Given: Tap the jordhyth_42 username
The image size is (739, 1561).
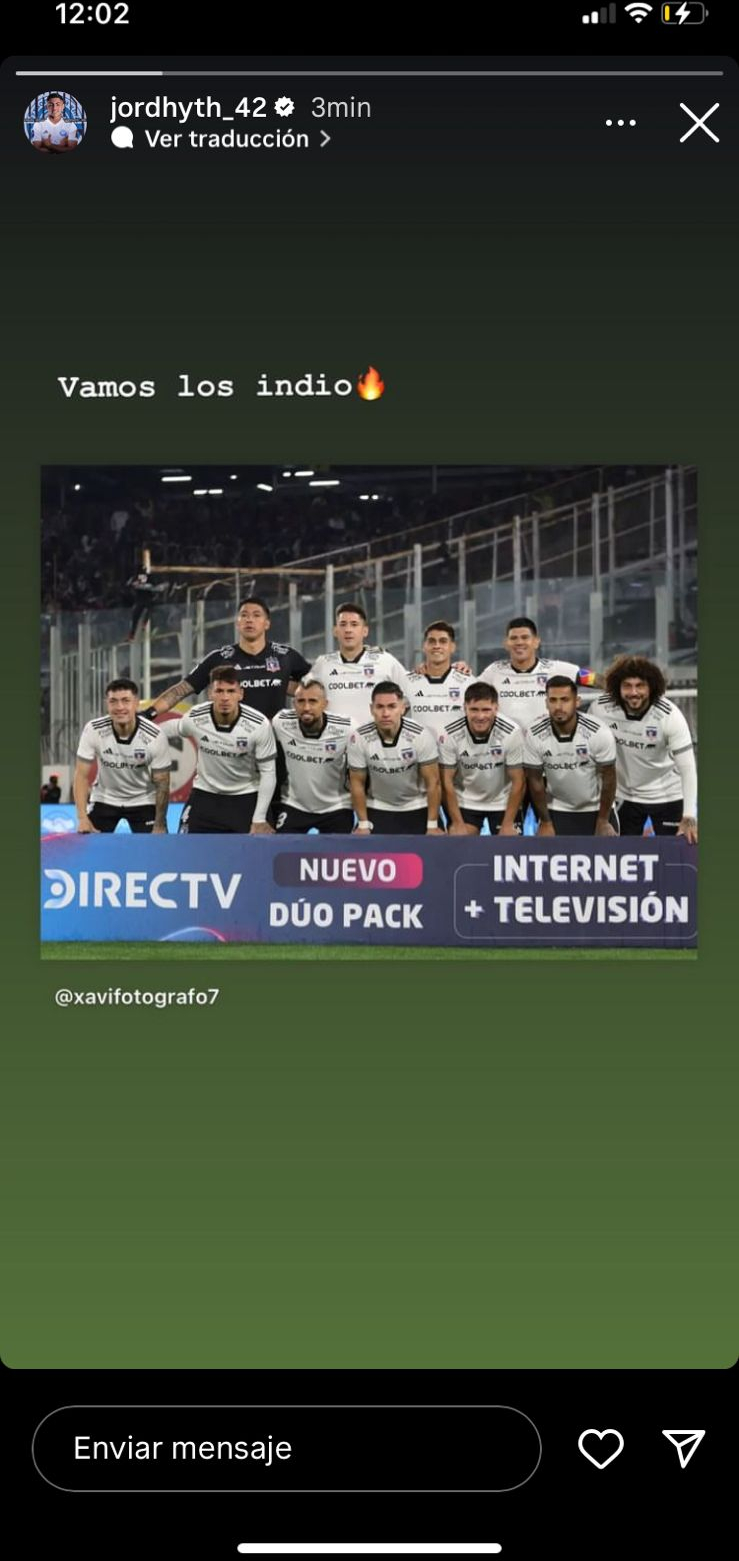Looking at the screenshot, I should (188, 107).
